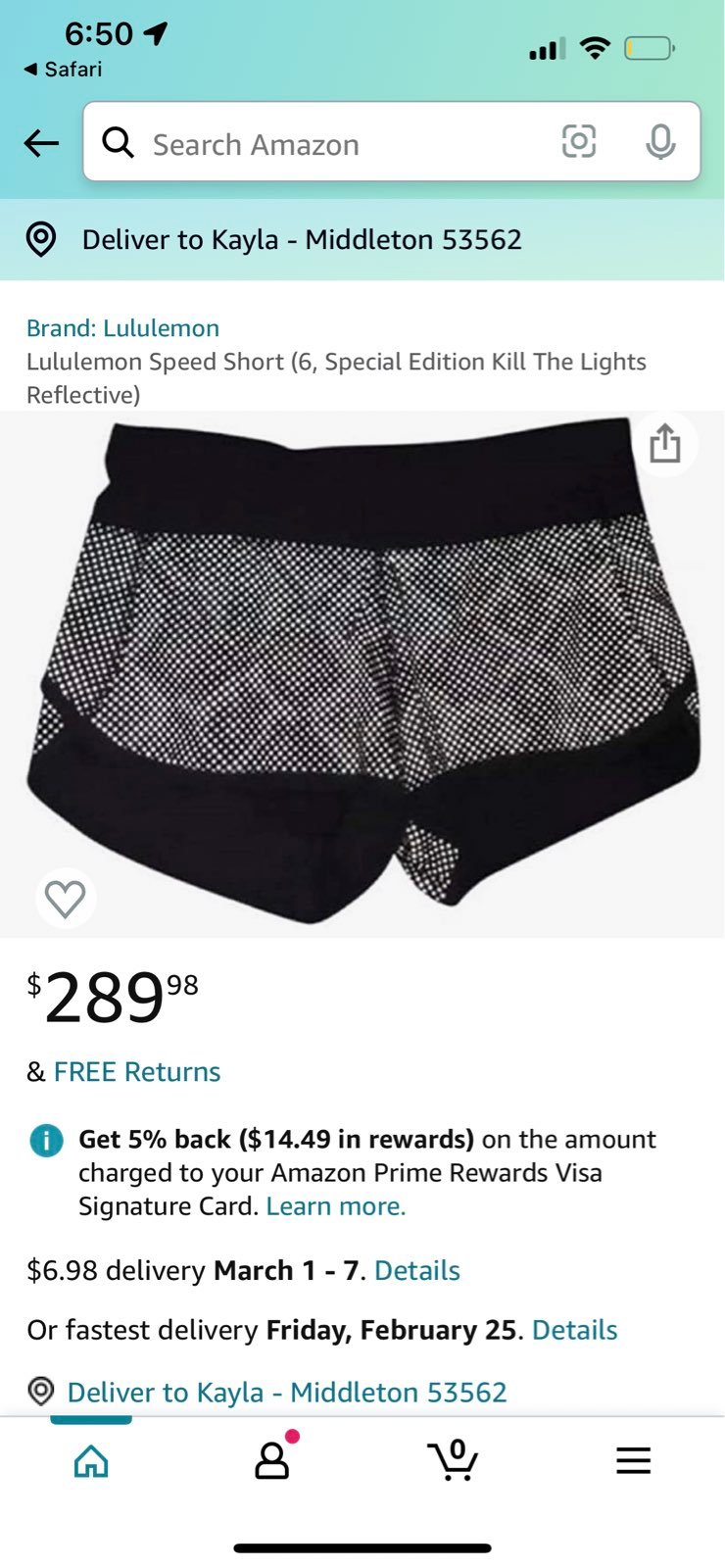Viewport: 725px width, 1568px height.
Task: Open the shorts product image
Action: coord(362,674)
